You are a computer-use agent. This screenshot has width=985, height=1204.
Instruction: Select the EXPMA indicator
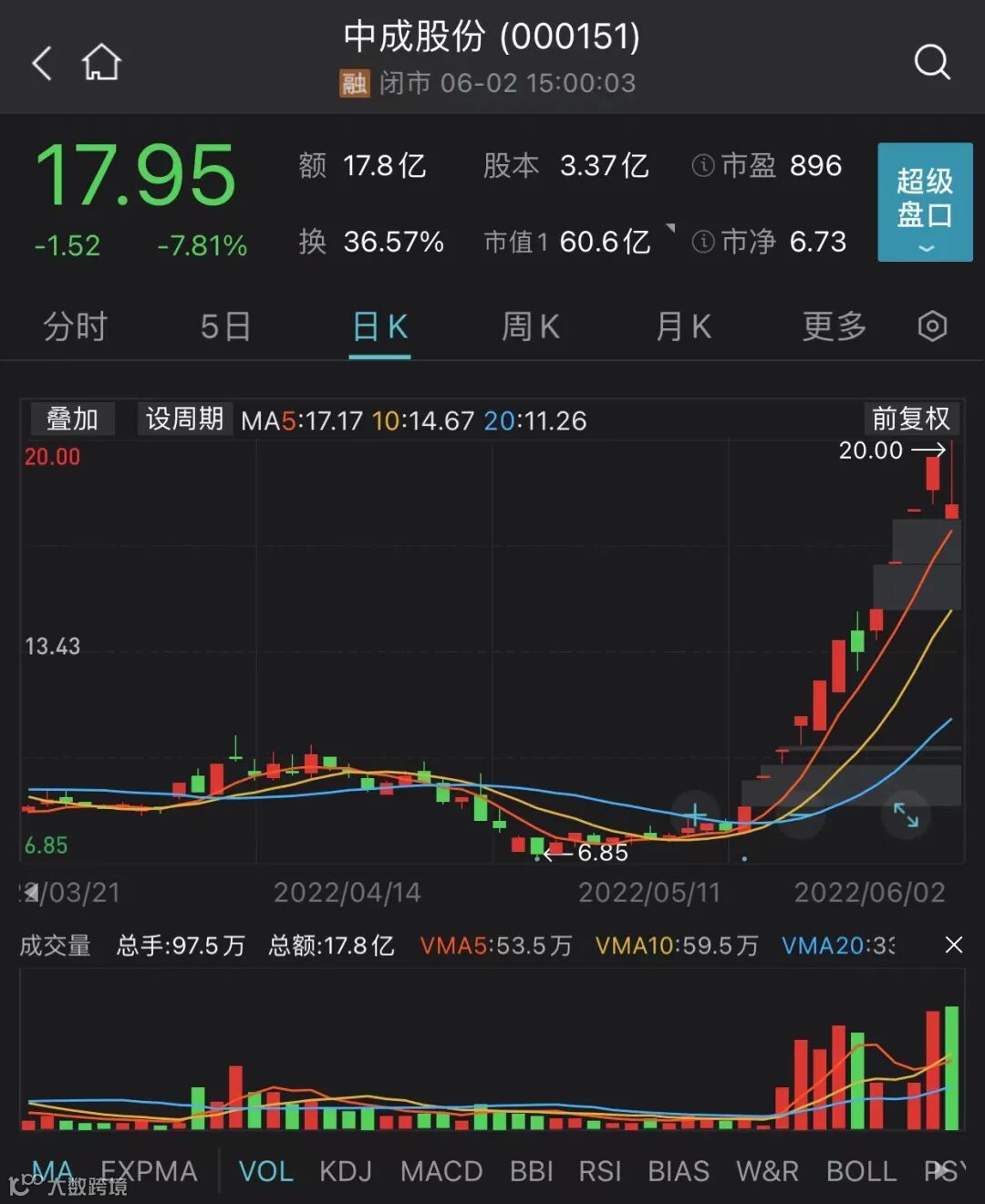click(x=149, y=1171)
